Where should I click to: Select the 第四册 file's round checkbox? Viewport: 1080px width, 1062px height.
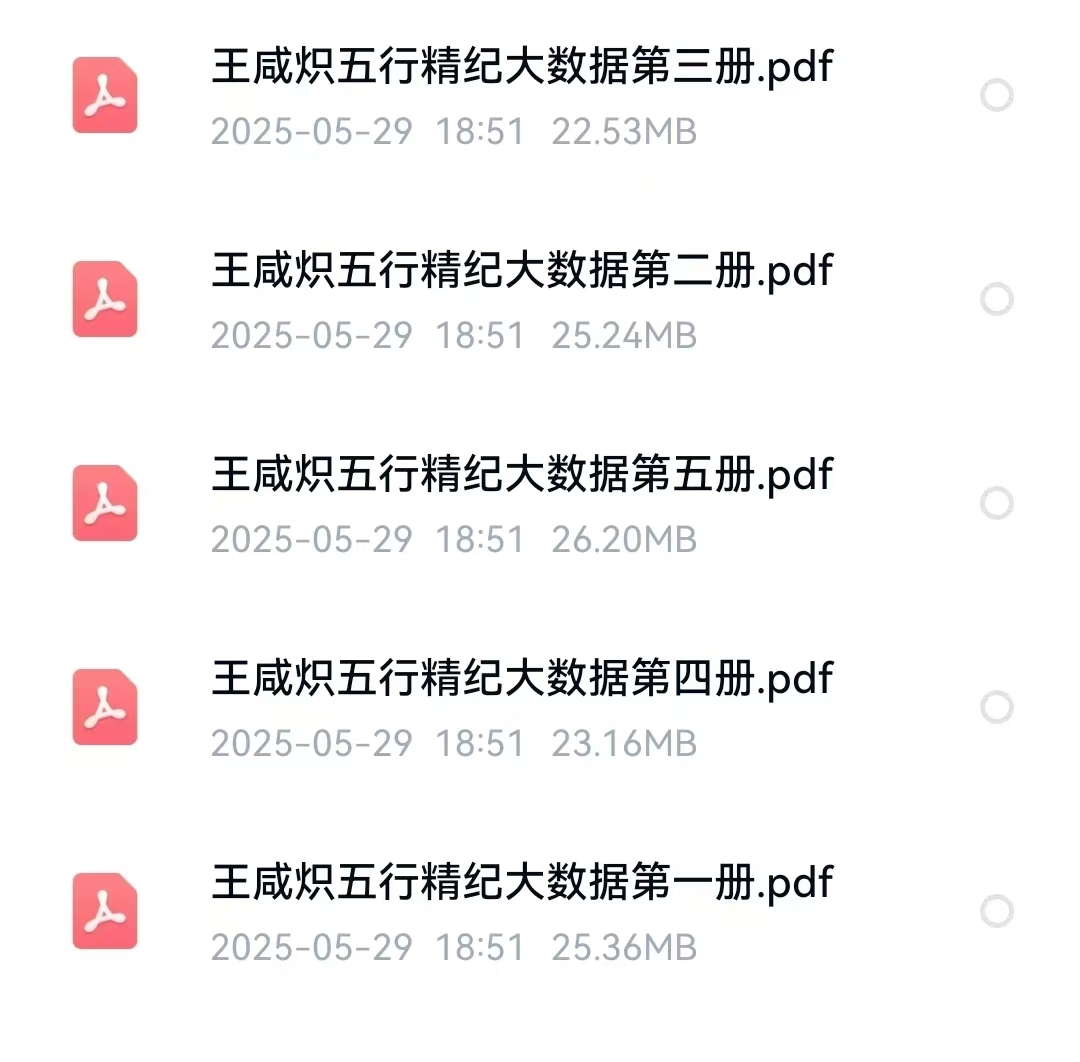click(x=996, y=708)
